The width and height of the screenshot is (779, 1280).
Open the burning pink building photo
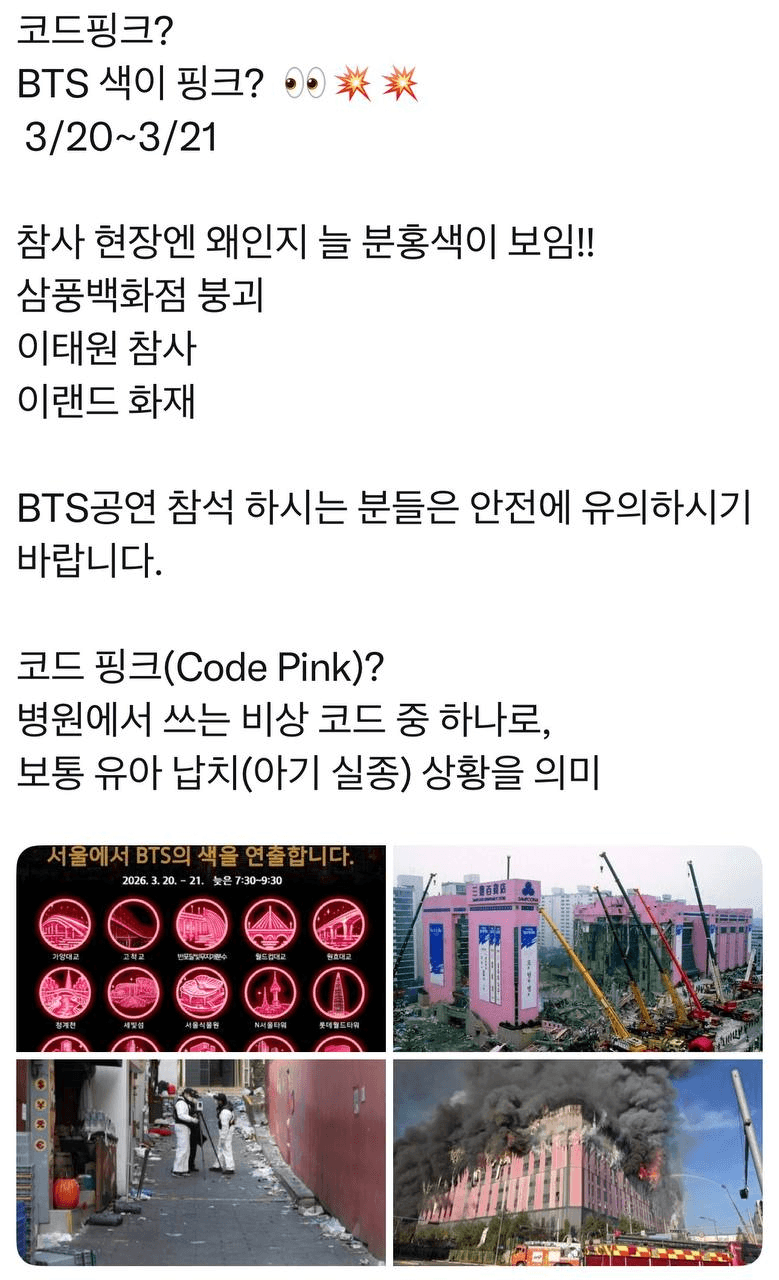click(x=577, y=1161)
